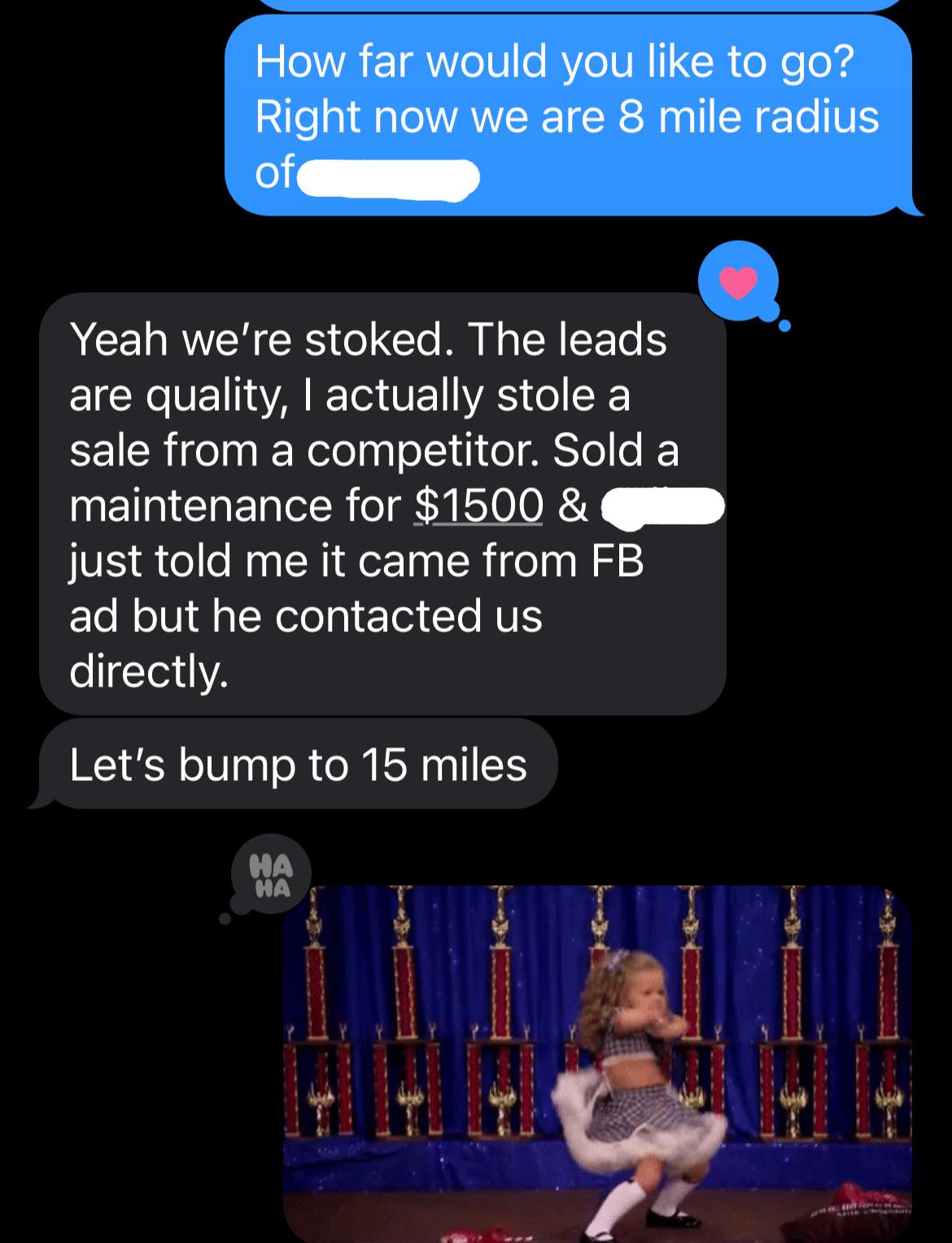Image resolution: width=952 pixels, height=1243 pixels.
Task: Tap the underlined $1500 amount
Action: click(478, 505)
